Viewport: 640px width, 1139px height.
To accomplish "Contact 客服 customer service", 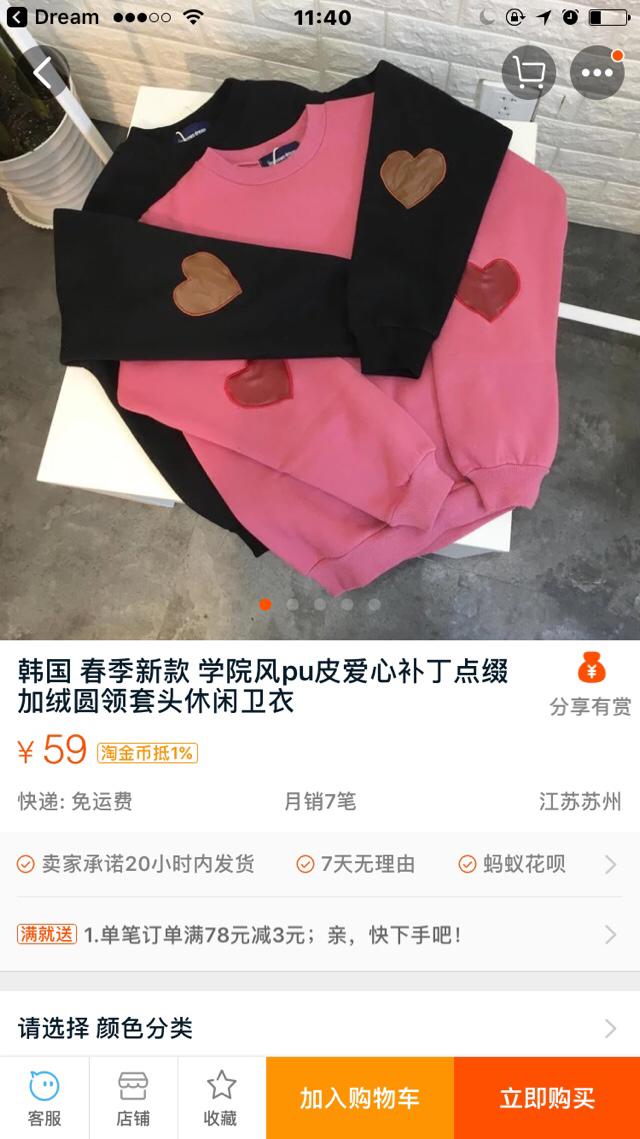I will click(44, 1097).
